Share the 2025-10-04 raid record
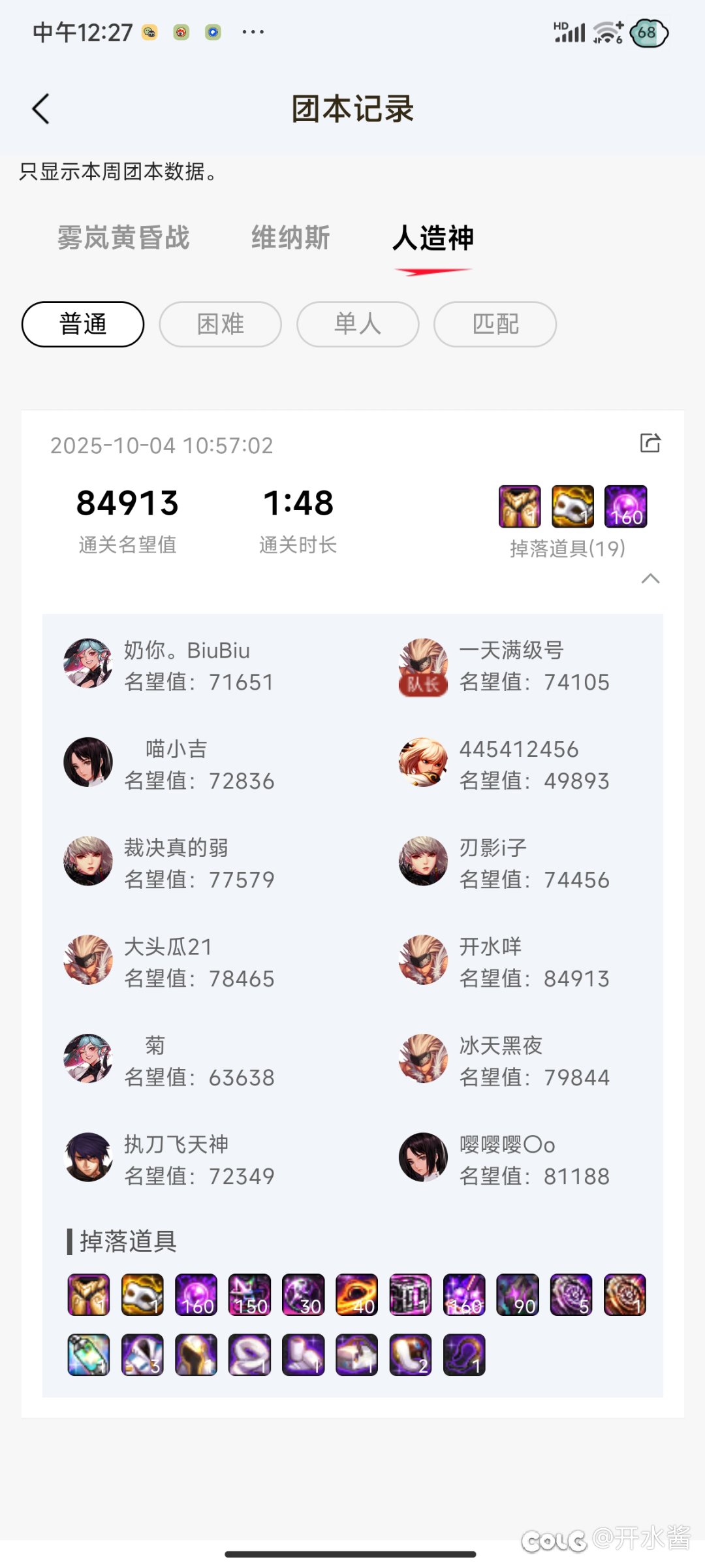The width and height of the screenshot is (705, 1568). 650,443
